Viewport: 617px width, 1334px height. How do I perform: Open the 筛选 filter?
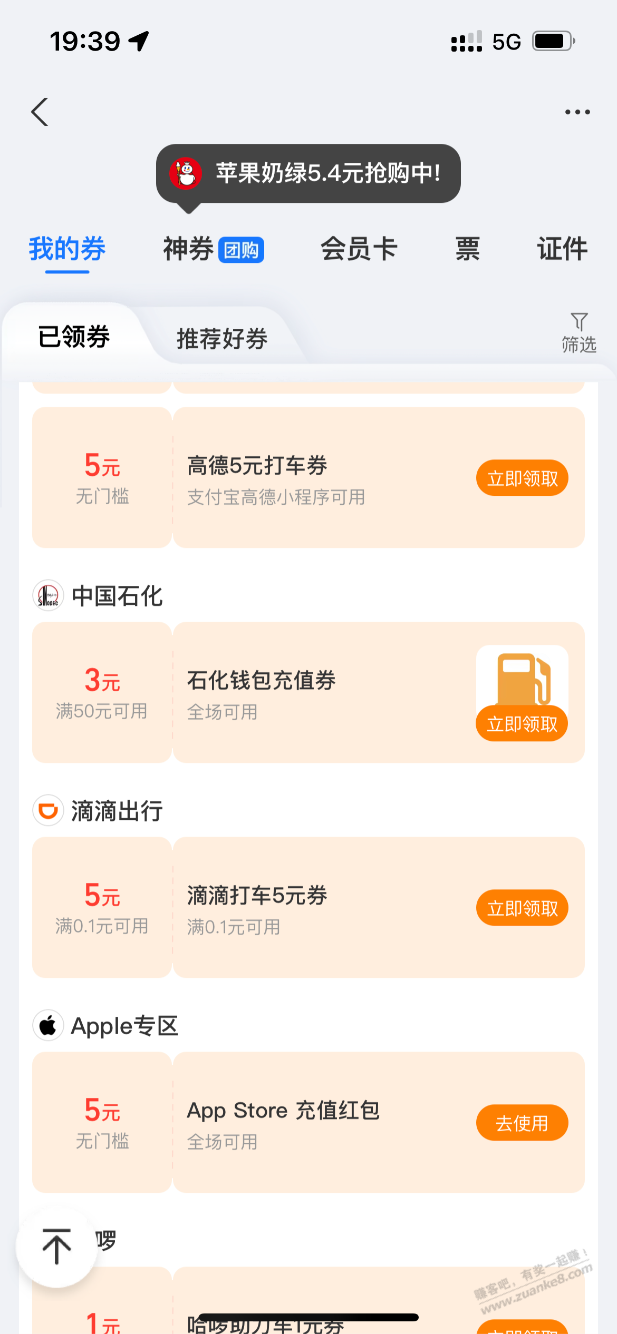pos(579,332)
